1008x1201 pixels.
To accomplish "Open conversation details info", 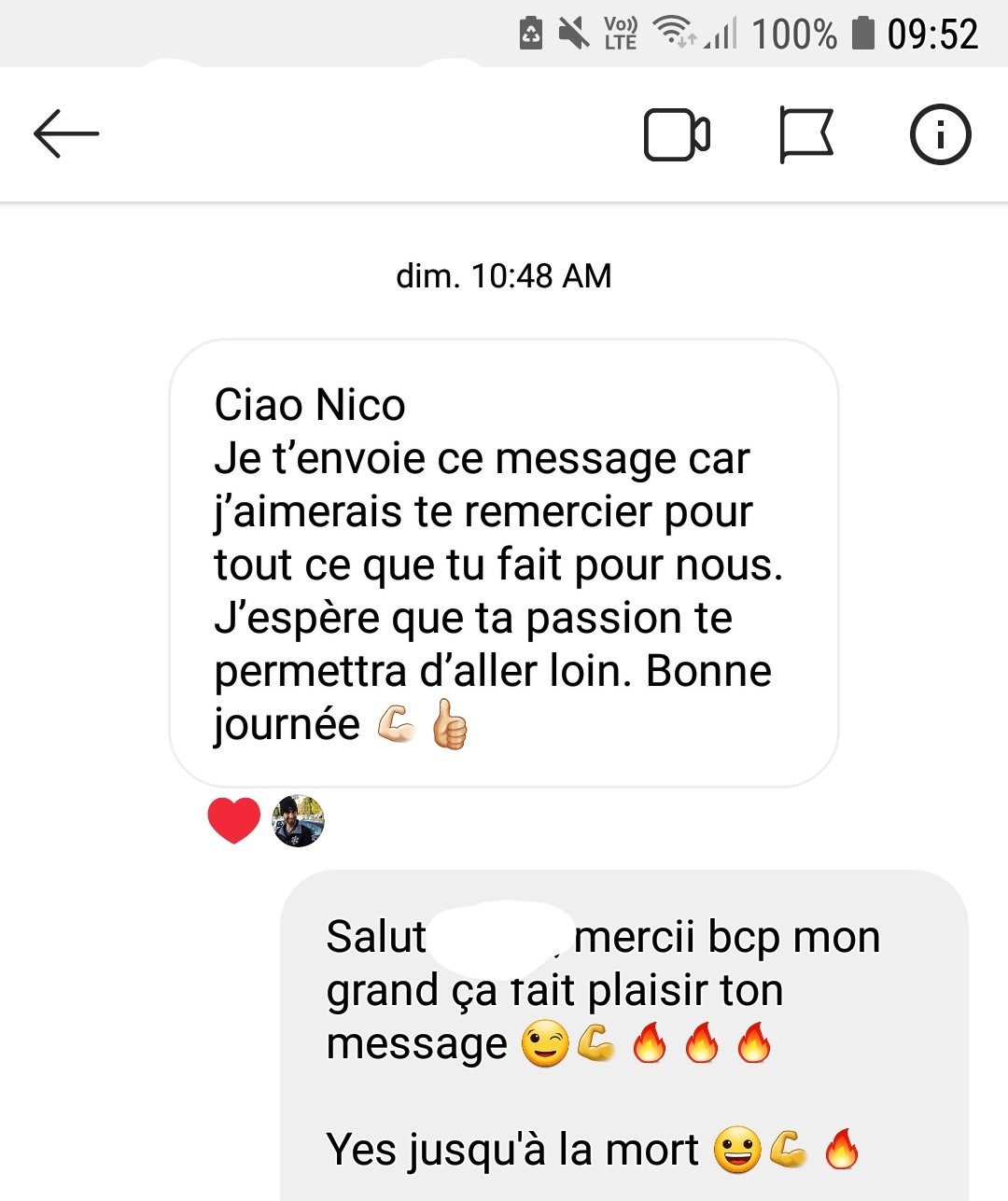I will 940,134.
